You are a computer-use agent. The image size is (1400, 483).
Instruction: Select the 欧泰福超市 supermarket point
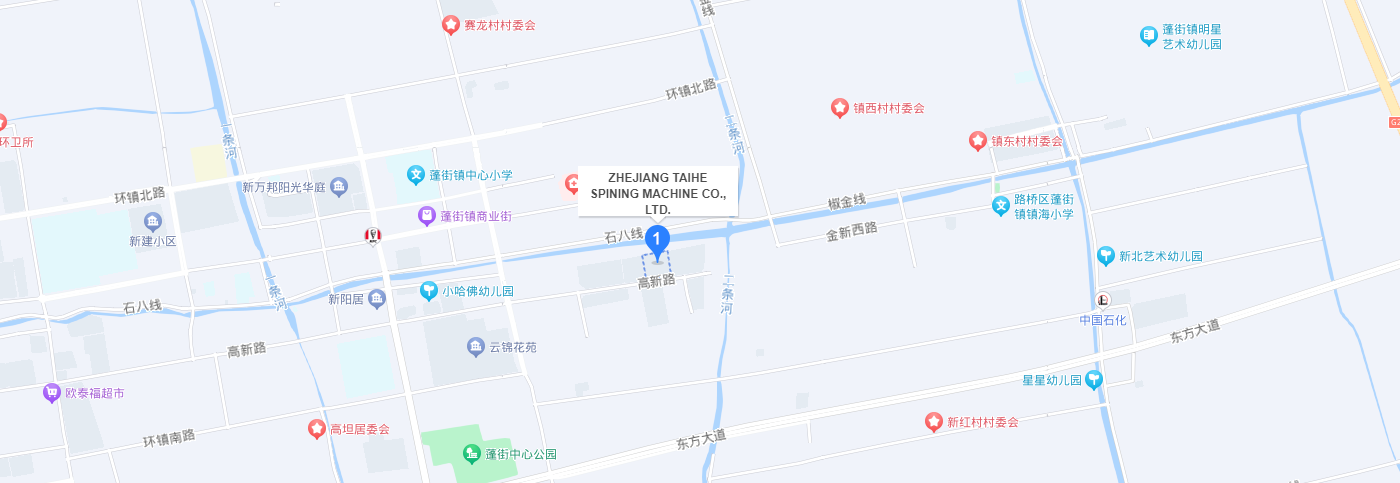pyautogui.click(x=52, y=394)
